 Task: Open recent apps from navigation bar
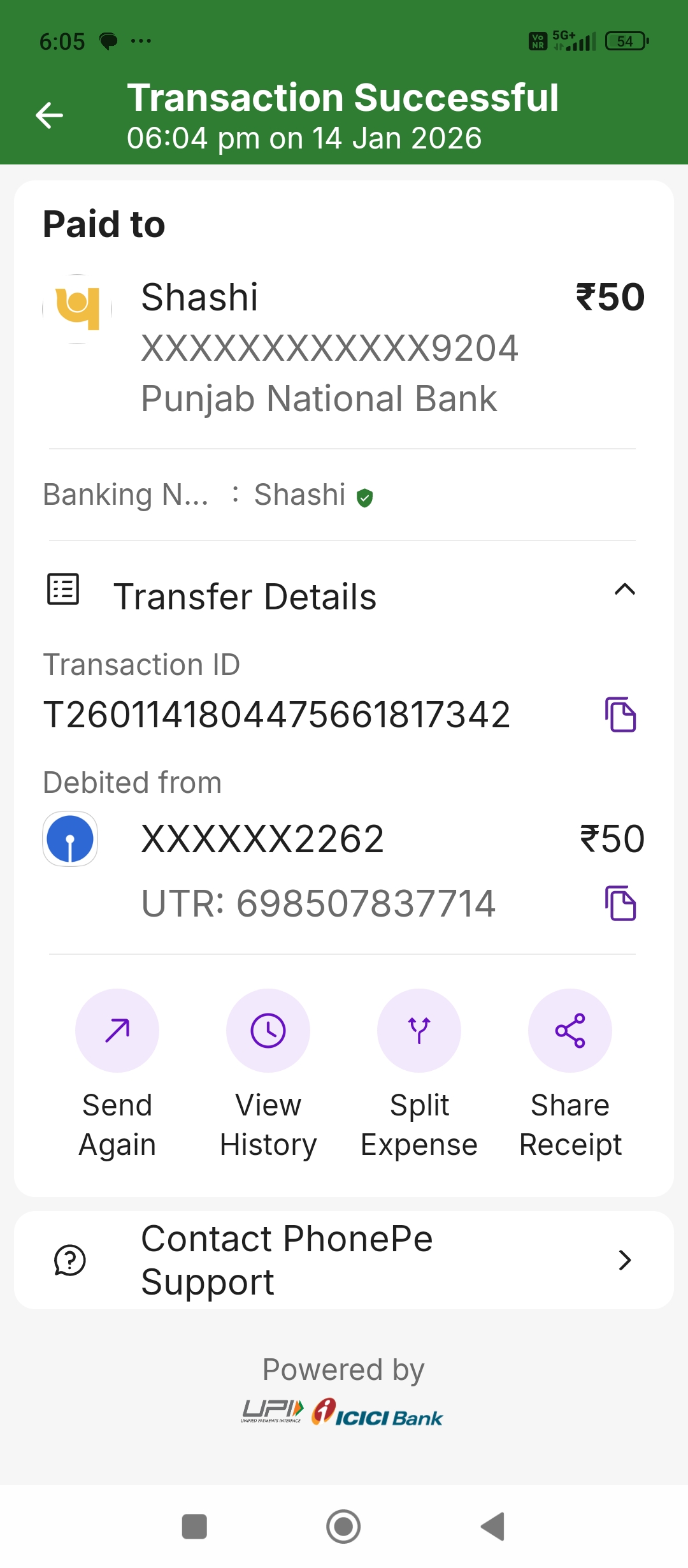194,1527
